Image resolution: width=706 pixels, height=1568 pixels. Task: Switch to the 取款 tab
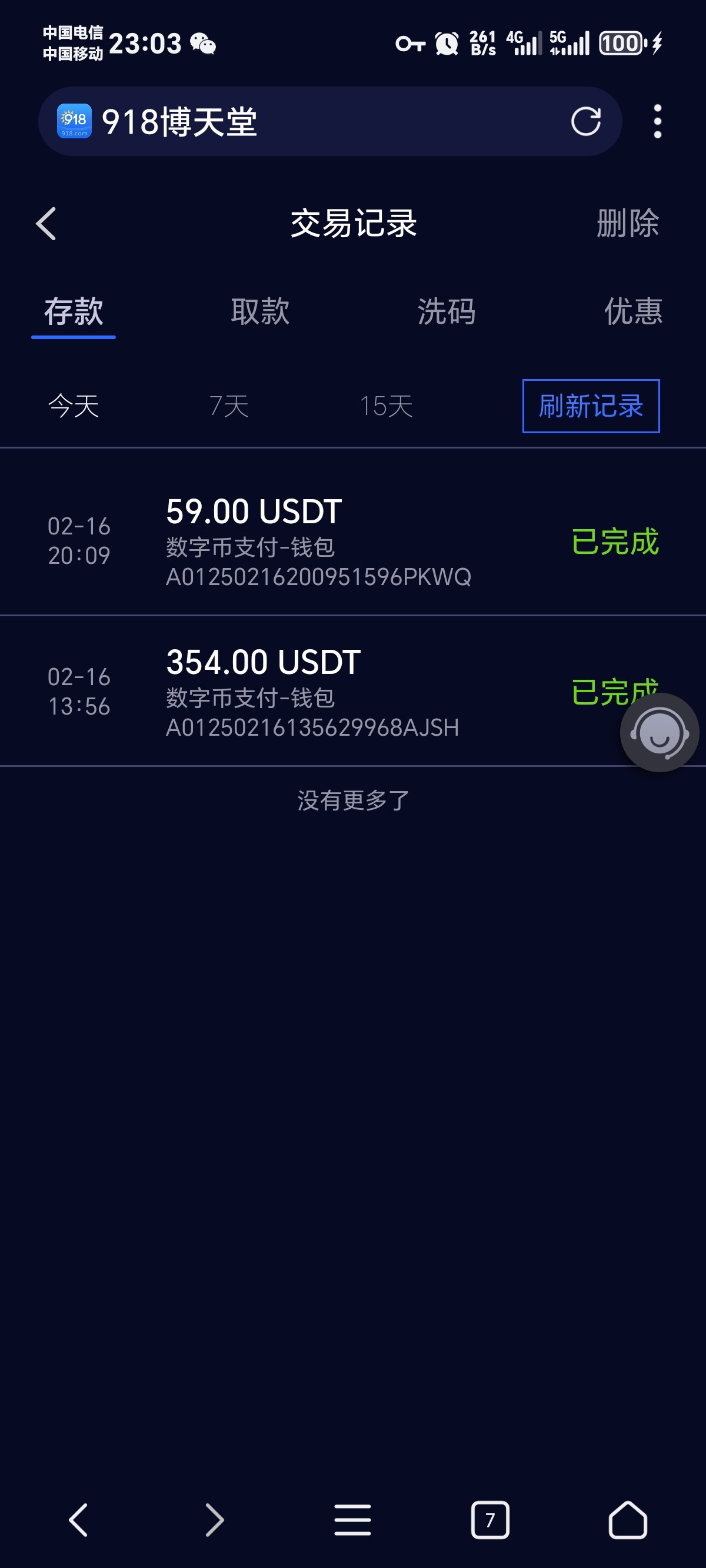260,311
